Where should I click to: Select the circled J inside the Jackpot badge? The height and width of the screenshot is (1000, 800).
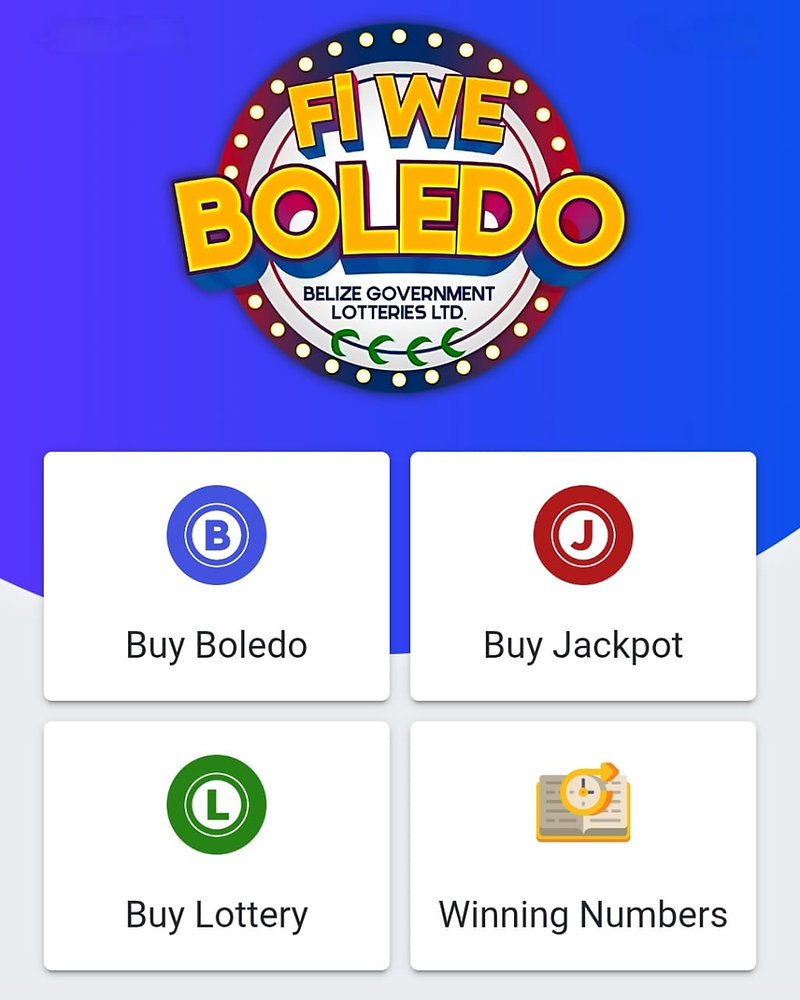[582, 535]
